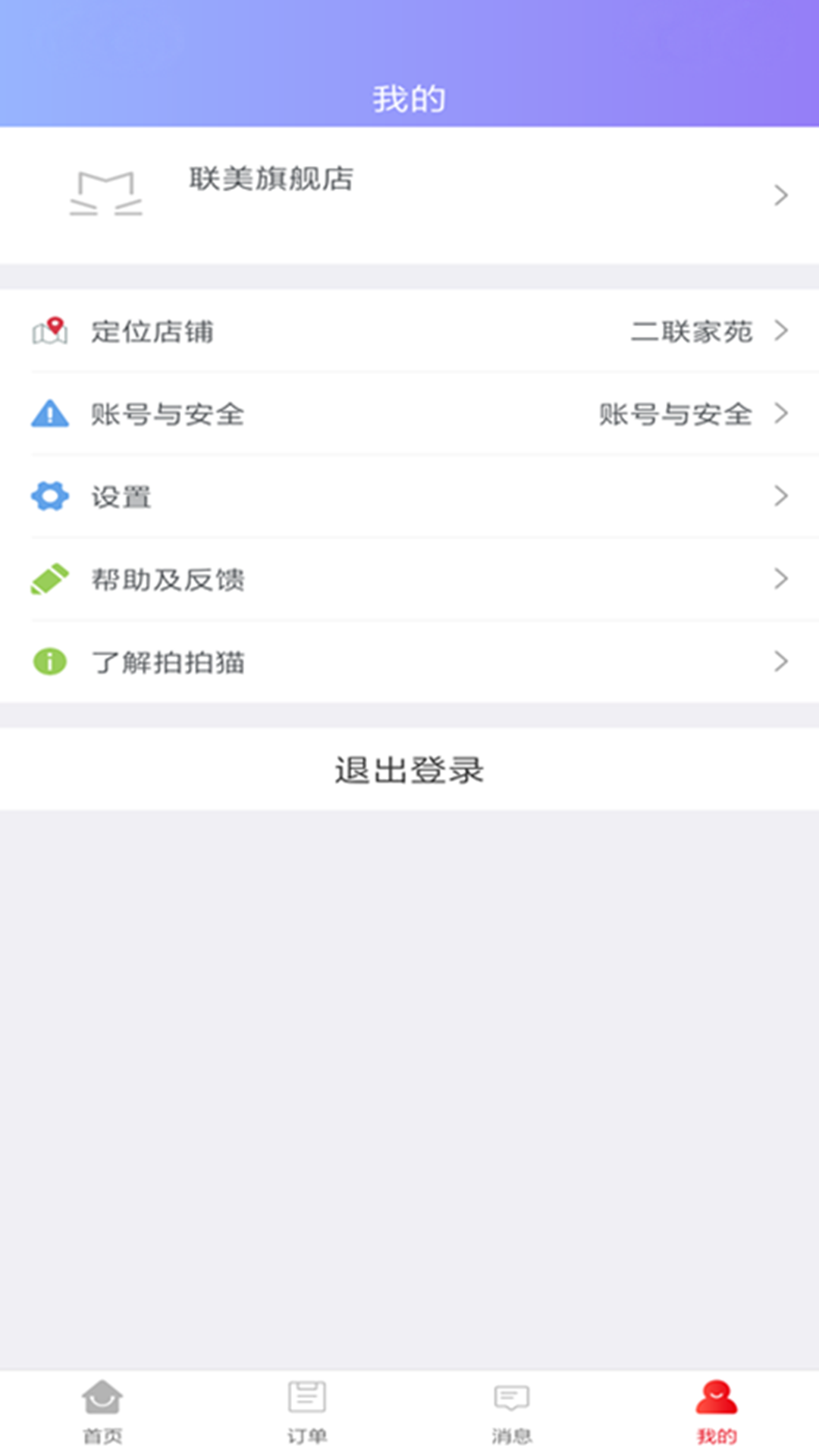Select the 我的 profile tab

coord(717,1412)
